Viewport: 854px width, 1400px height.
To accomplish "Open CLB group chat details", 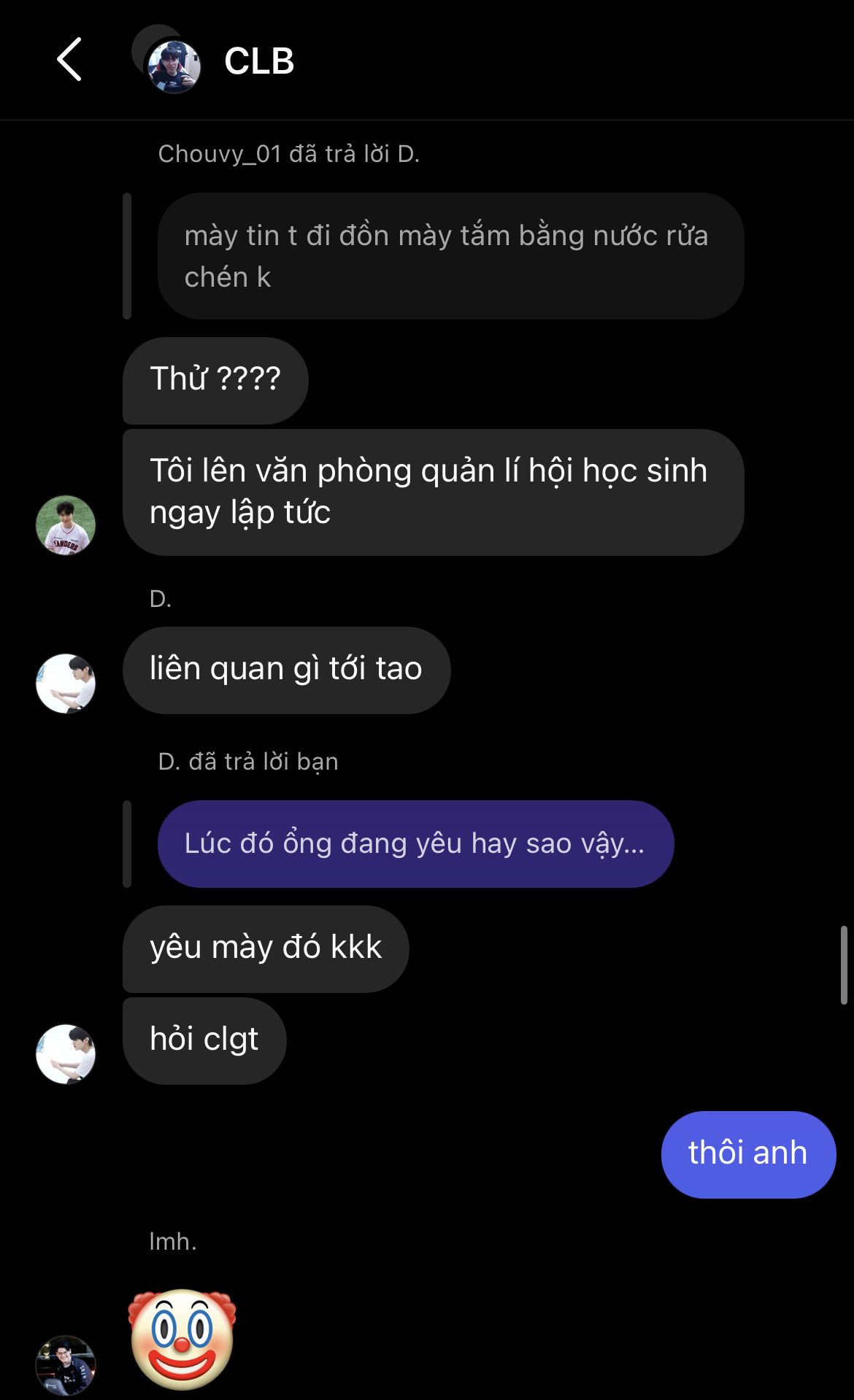I will click(x=258, y=61).
